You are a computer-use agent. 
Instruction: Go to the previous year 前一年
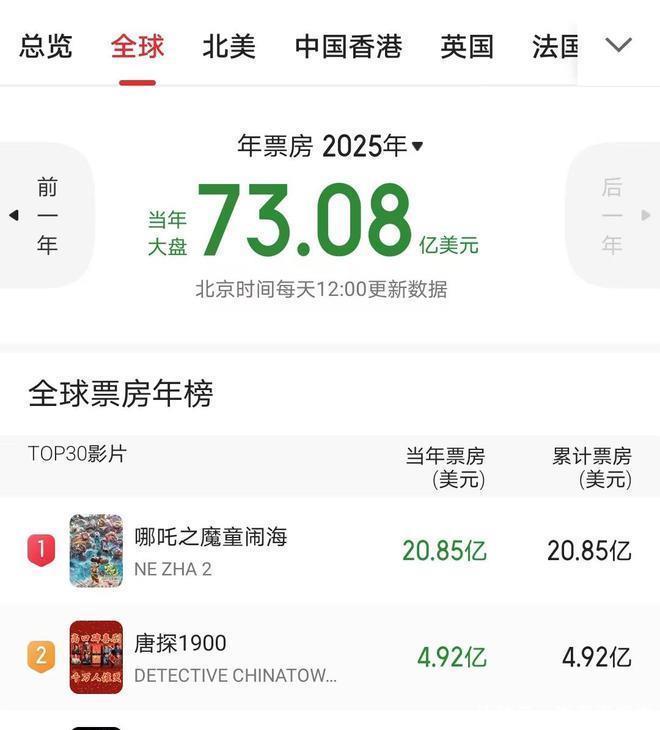pyautogui.click(x=46, y=215)
